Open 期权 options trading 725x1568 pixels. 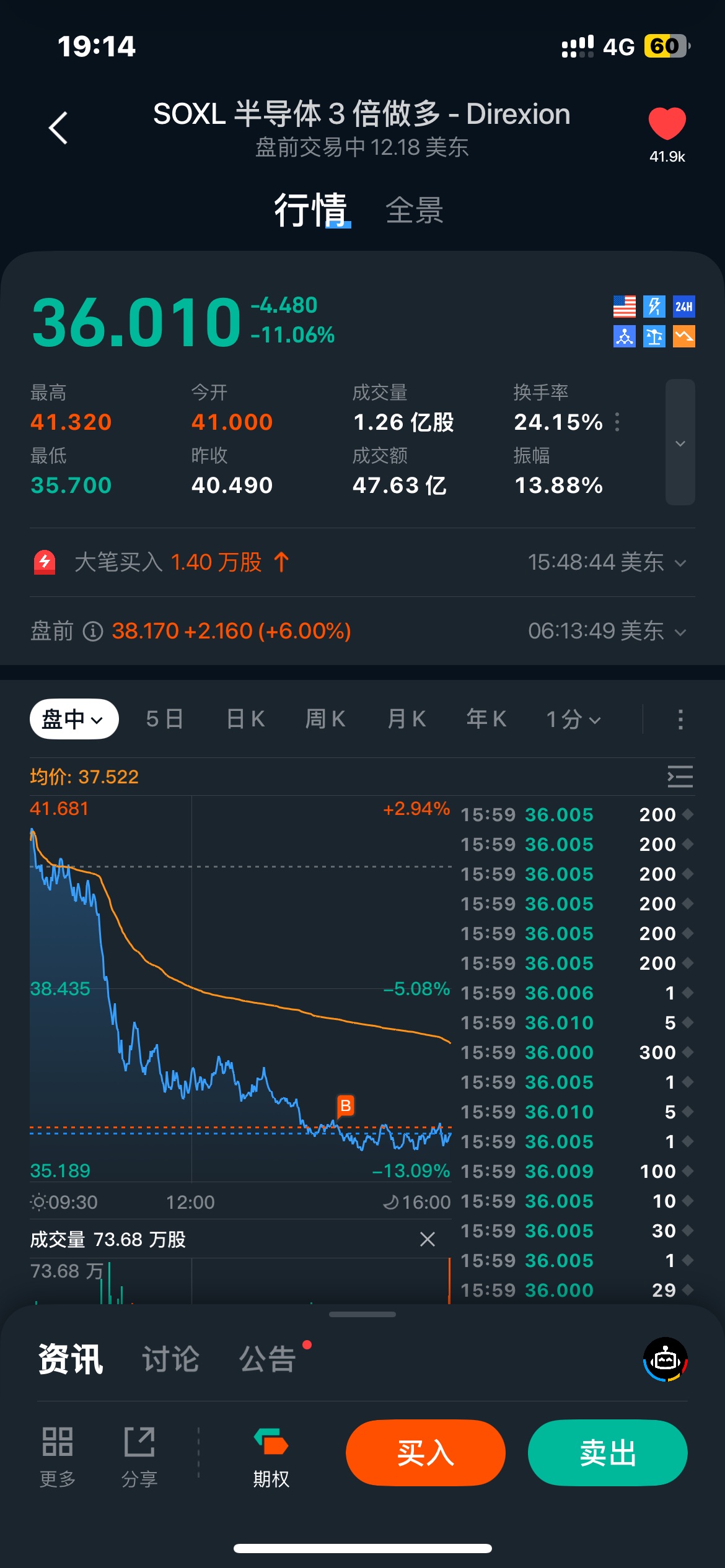(271, 1457)
